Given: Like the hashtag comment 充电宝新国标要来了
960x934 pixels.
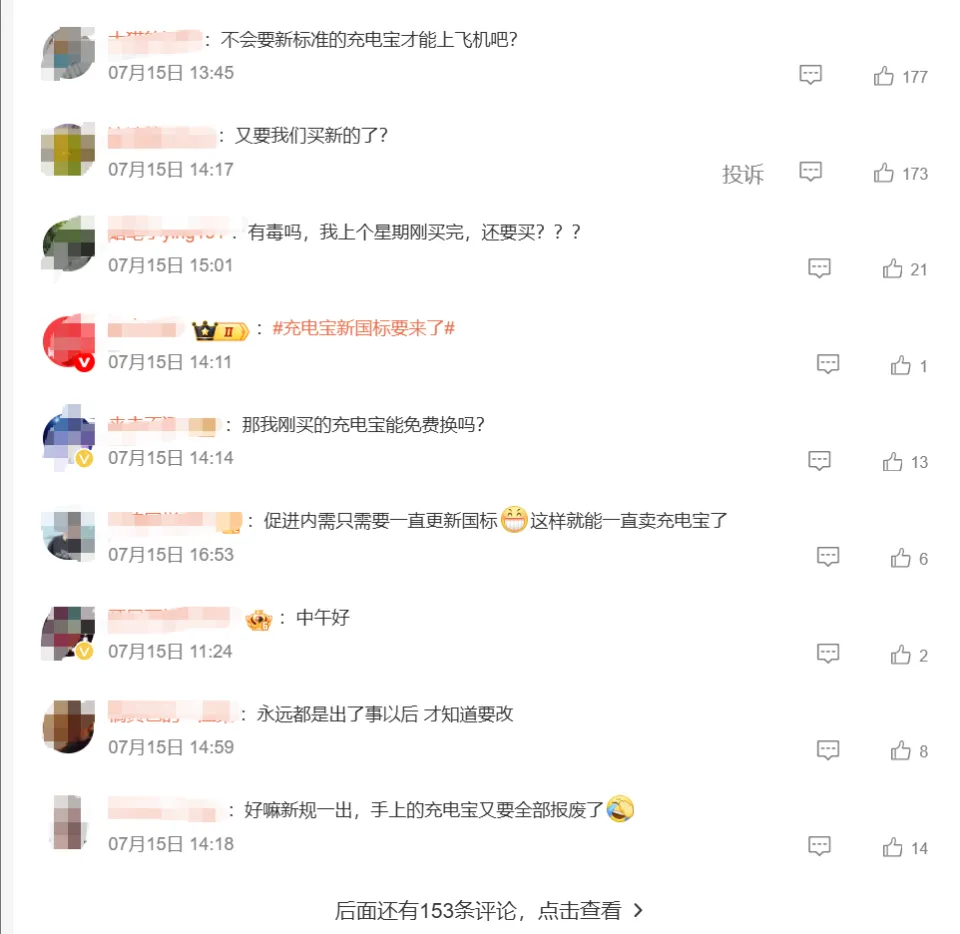Looking at the screenshot, I should [x=901, y=366].
